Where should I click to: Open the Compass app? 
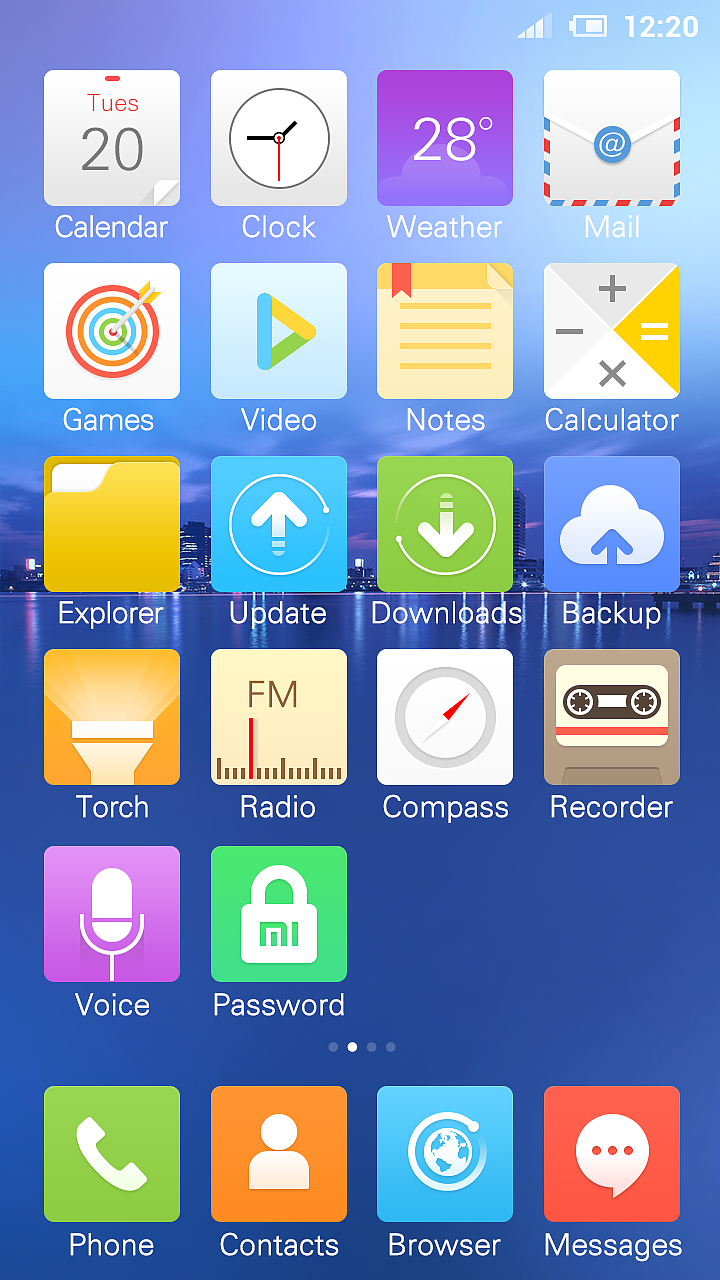coord(445,717)
